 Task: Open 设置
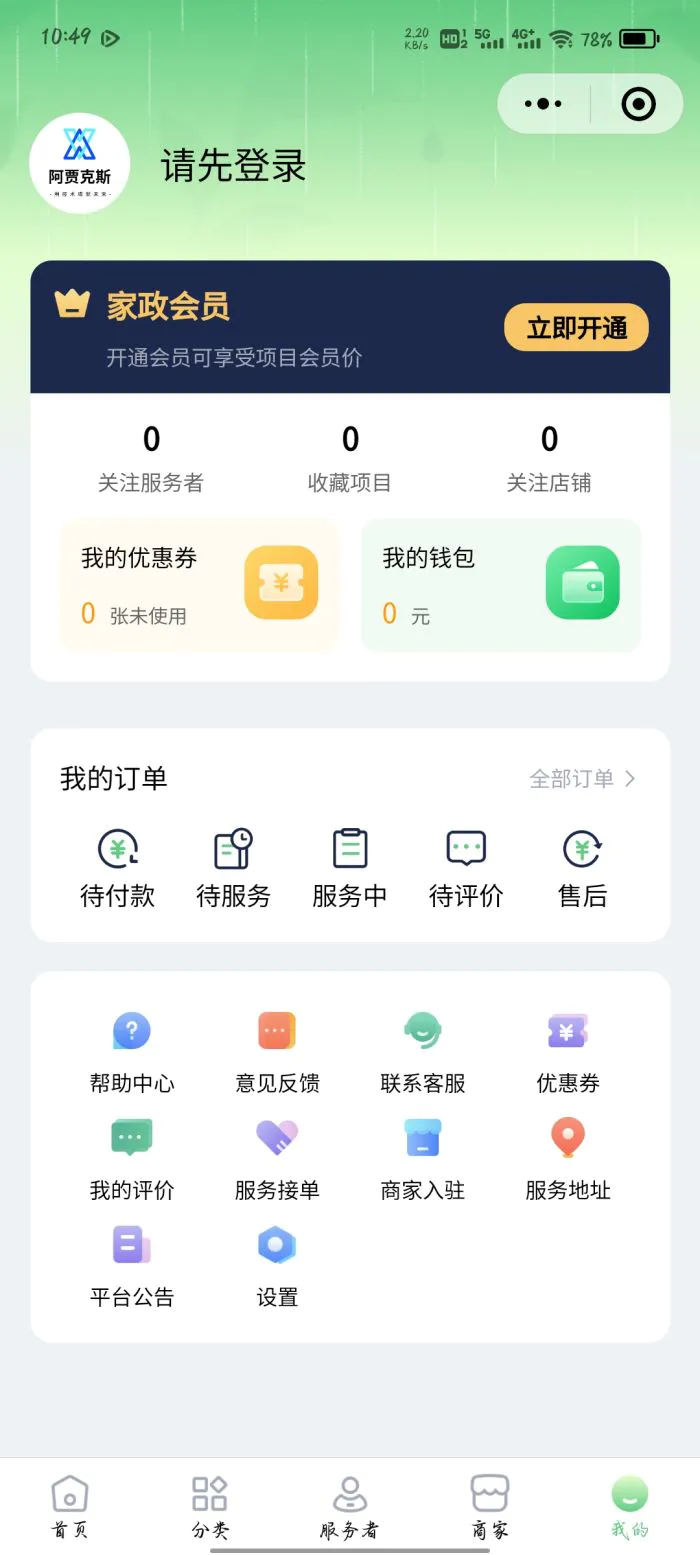[277, 1266]
